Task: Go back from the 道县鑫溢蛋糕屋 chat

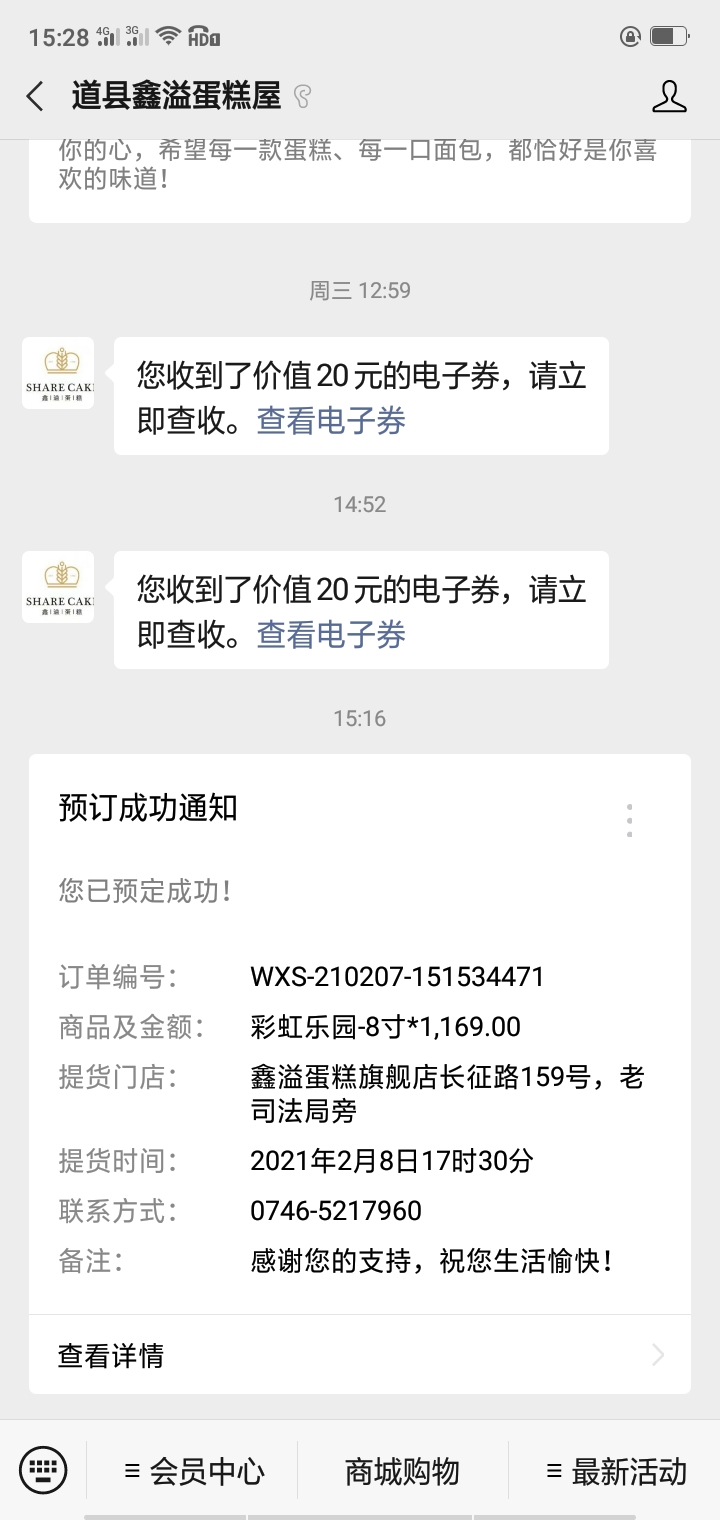Action: 35,97
